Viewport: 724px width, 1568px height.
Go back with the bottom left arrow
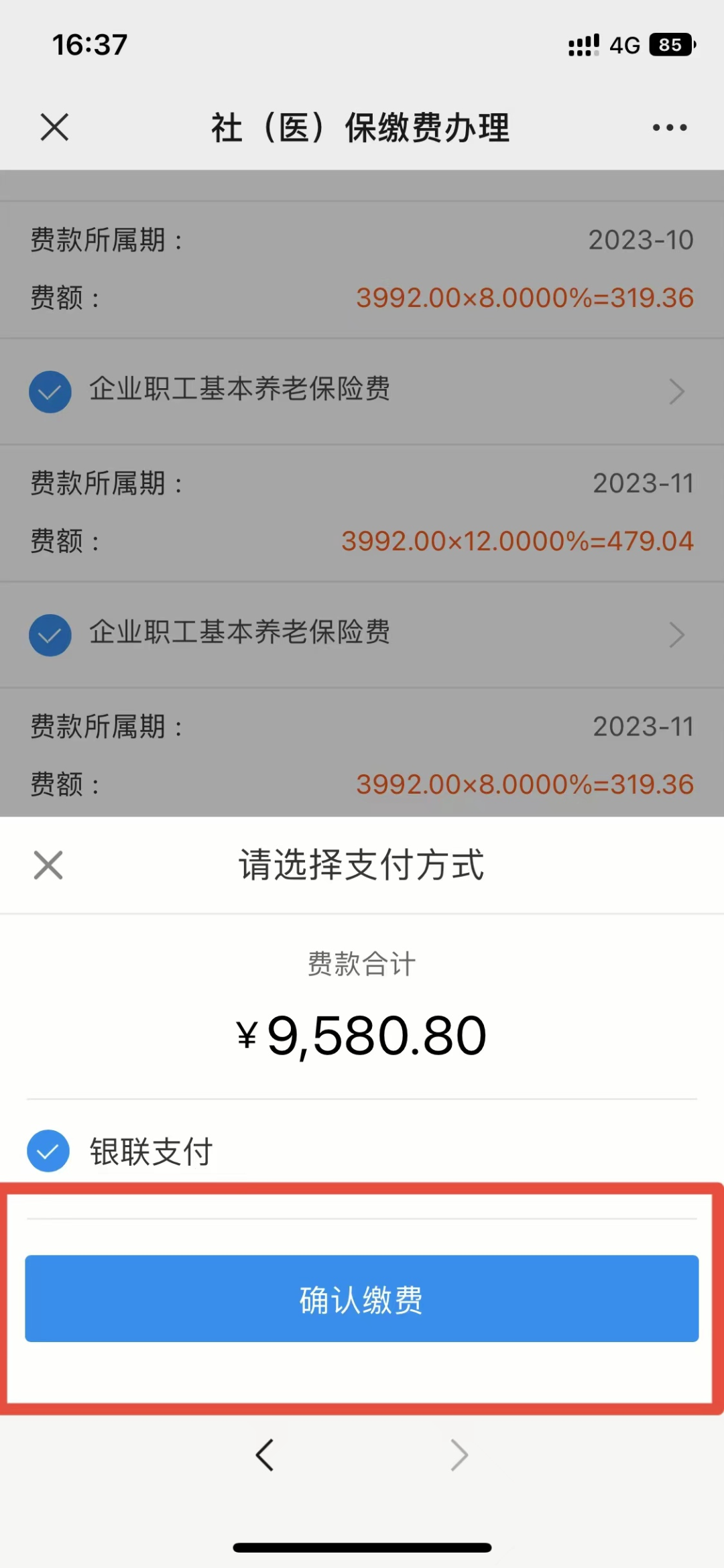click(265, 1455)
